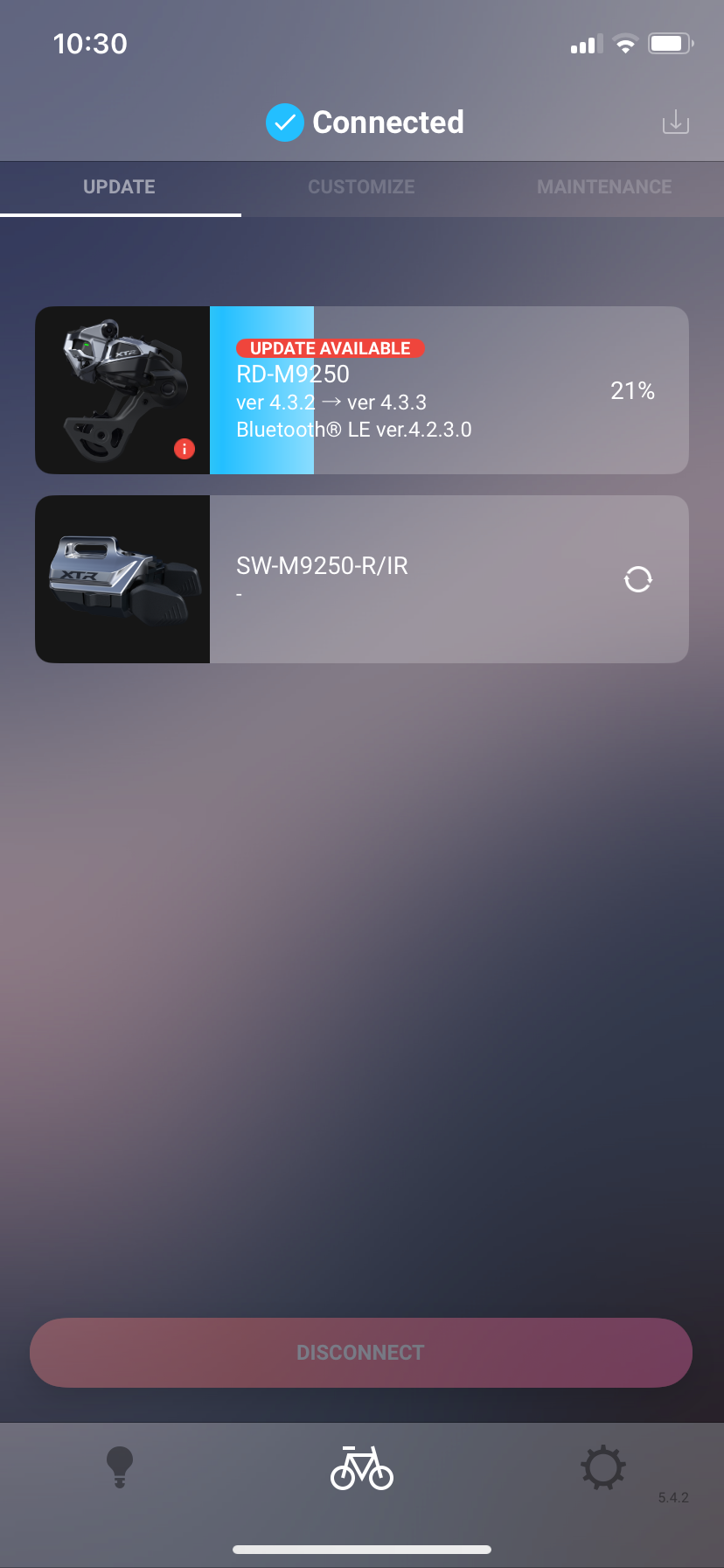This screenshot has width=724, height=1568.
Task: Tap the red info icon on RD-M9250
Action: pyautogui.click(x=184, y=449)
